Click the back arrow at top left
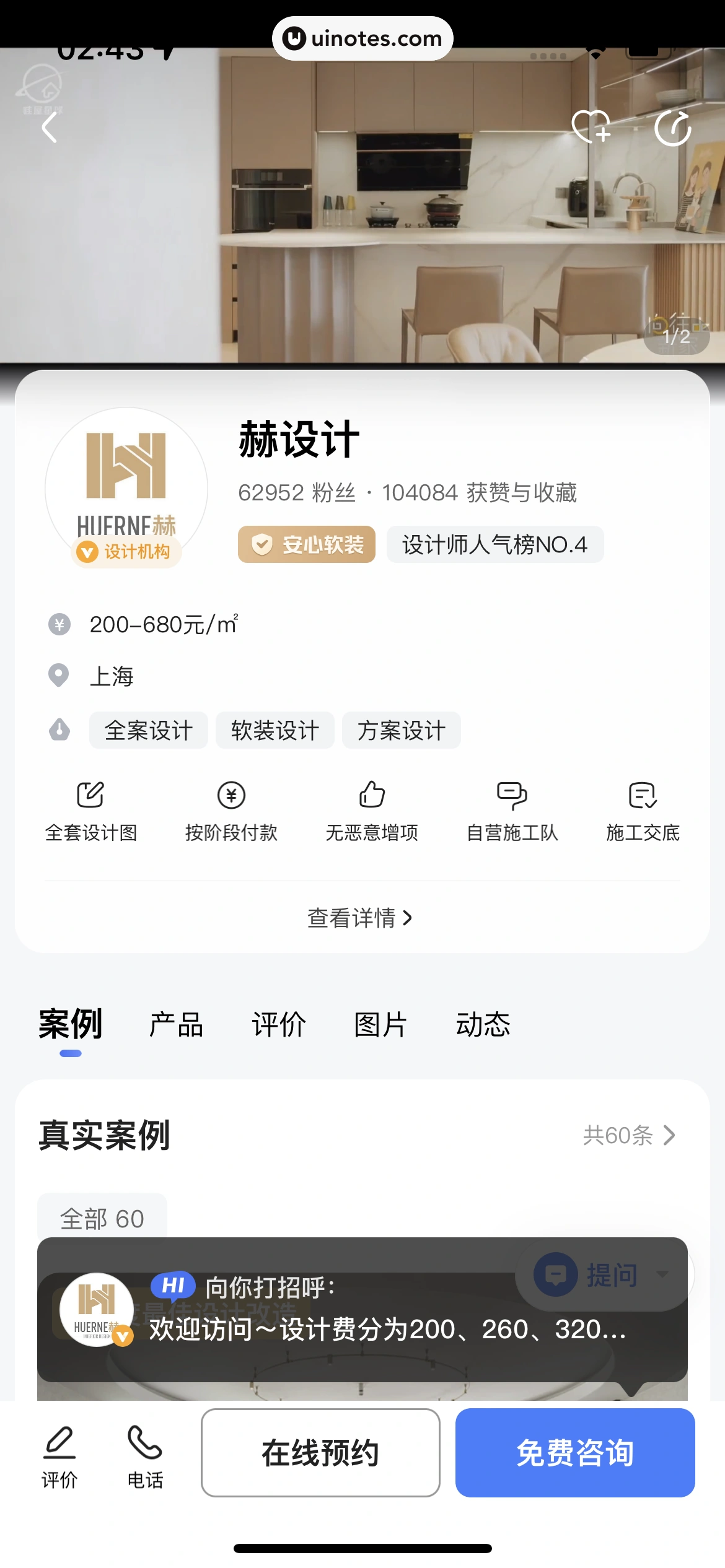Screen dimensions: 725x1568 (x=48, y=127)
